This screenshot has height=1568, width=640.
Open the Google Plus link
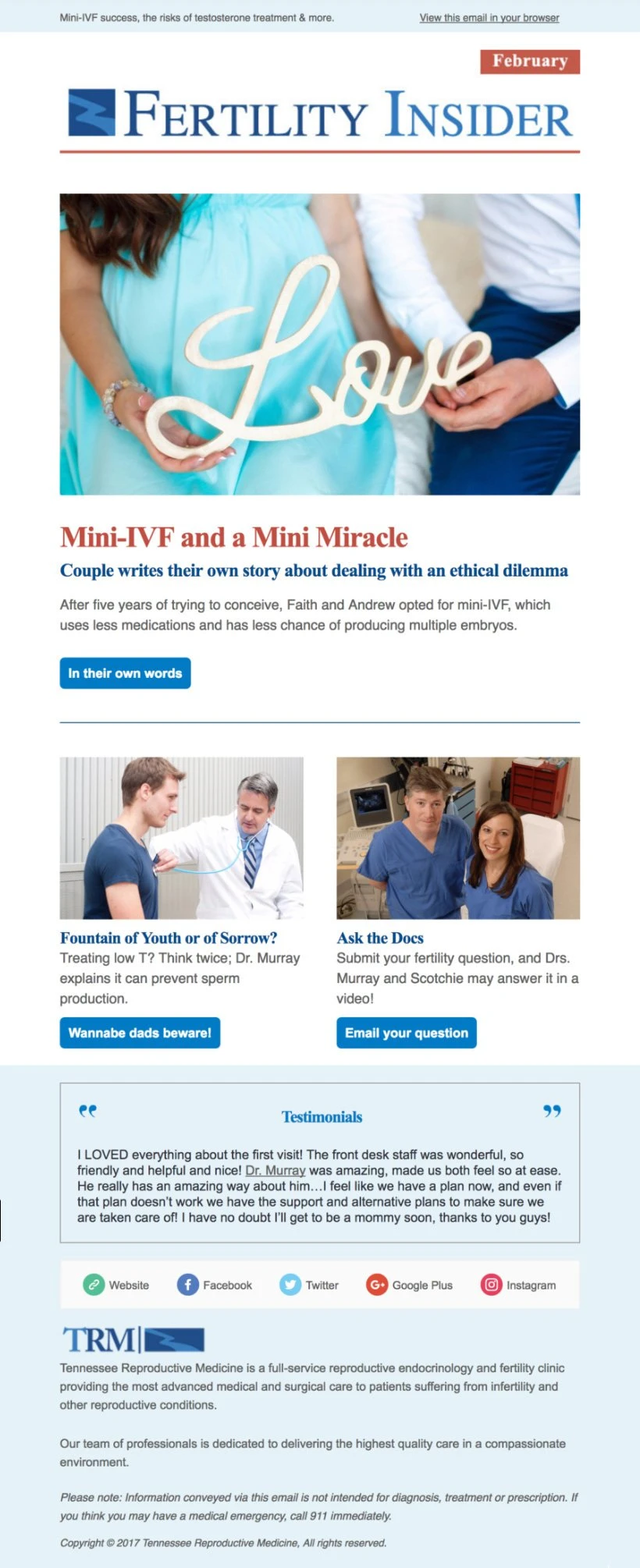[x=410, y=1285]
